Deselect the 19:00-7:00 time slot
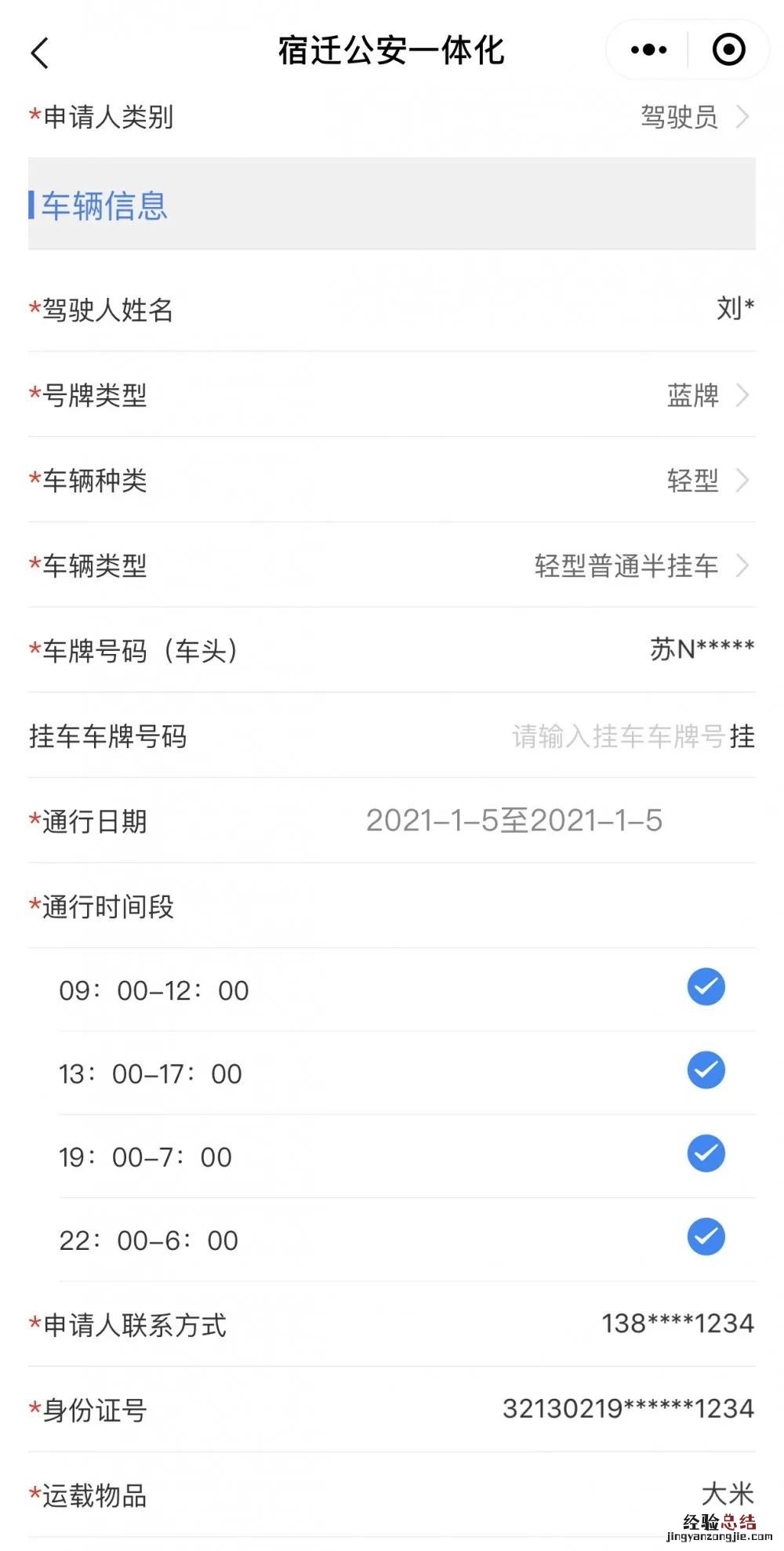The image size is (784, 1551). tap(706, 1153)
